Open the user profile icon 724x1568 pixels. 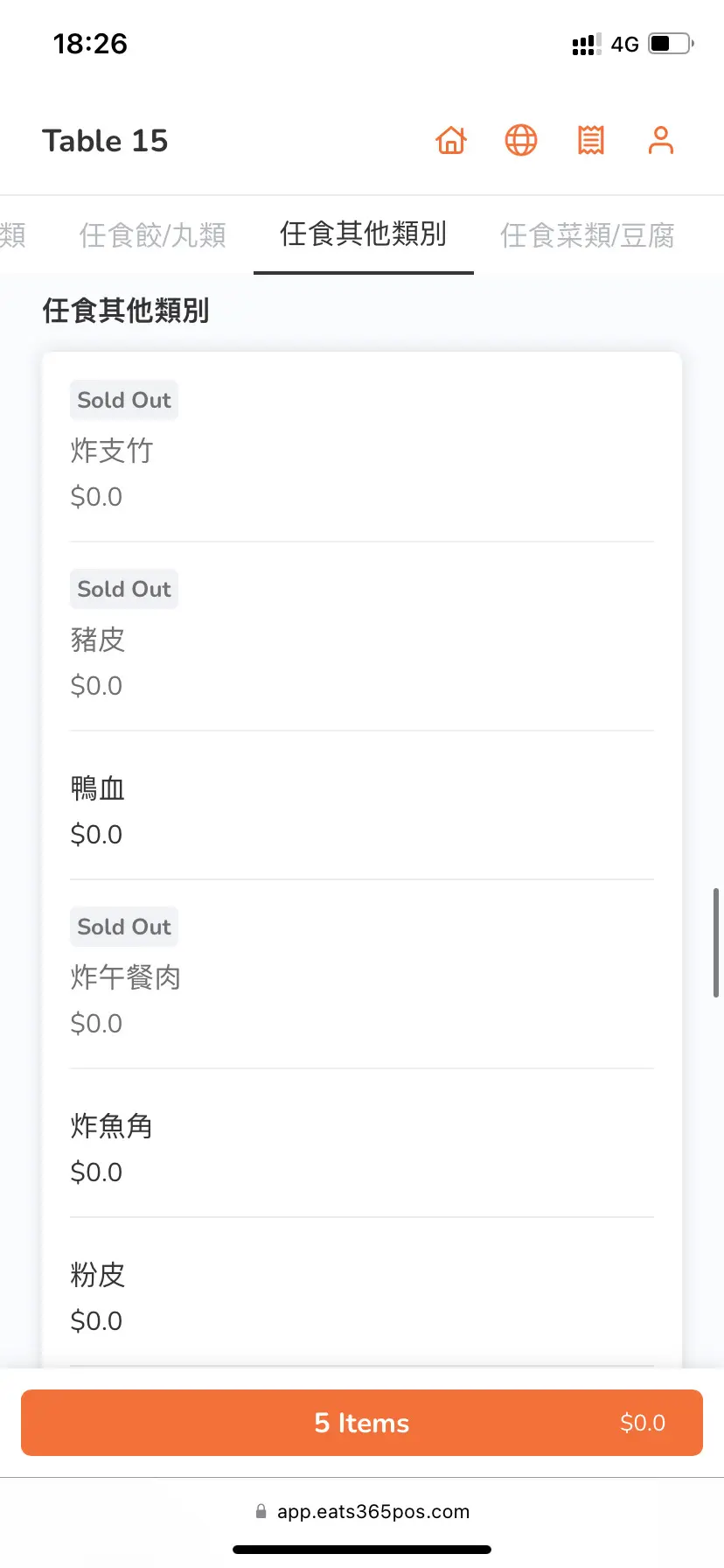click(x=661, y=140)
